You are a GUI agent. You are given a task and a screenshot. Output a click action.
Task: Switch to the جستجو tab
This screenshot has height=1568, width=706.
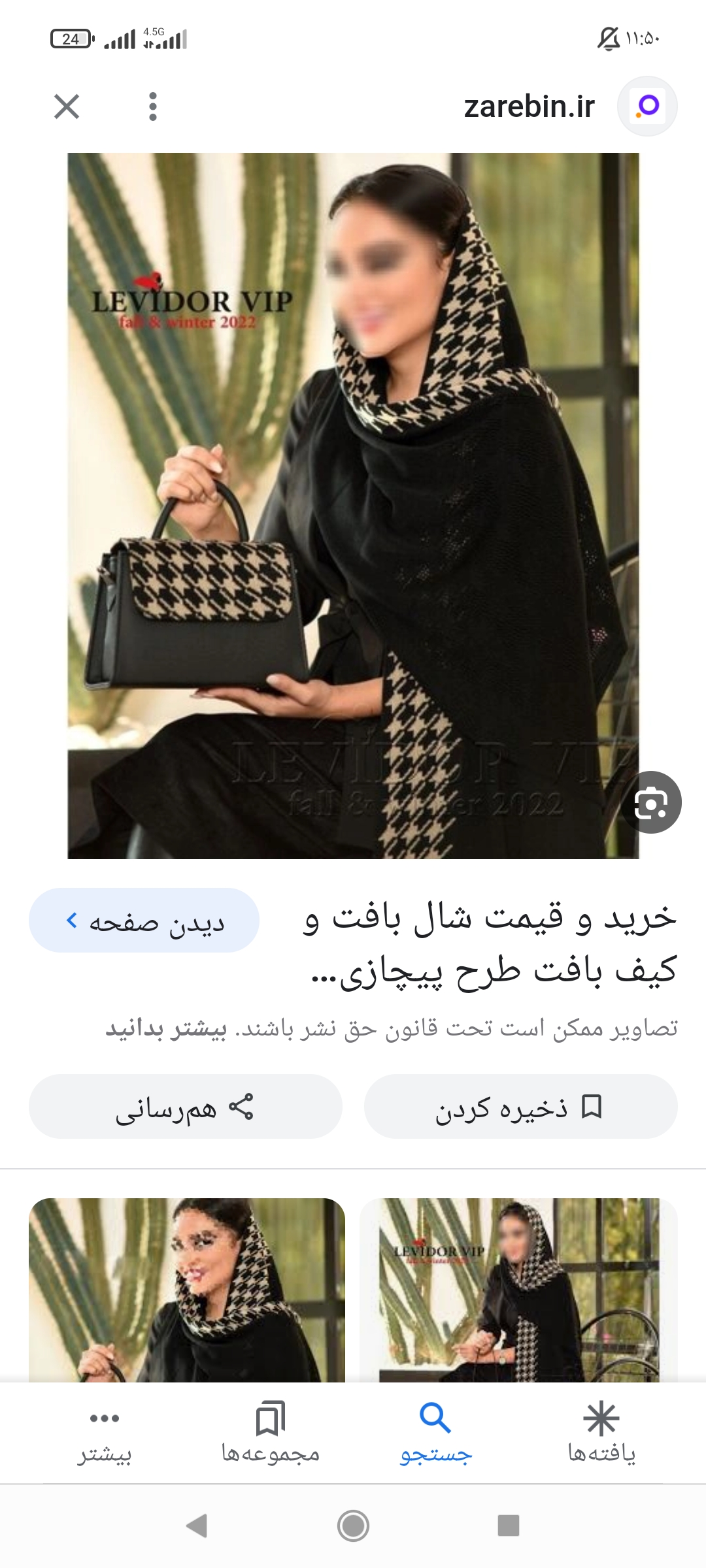point(435,1432)
